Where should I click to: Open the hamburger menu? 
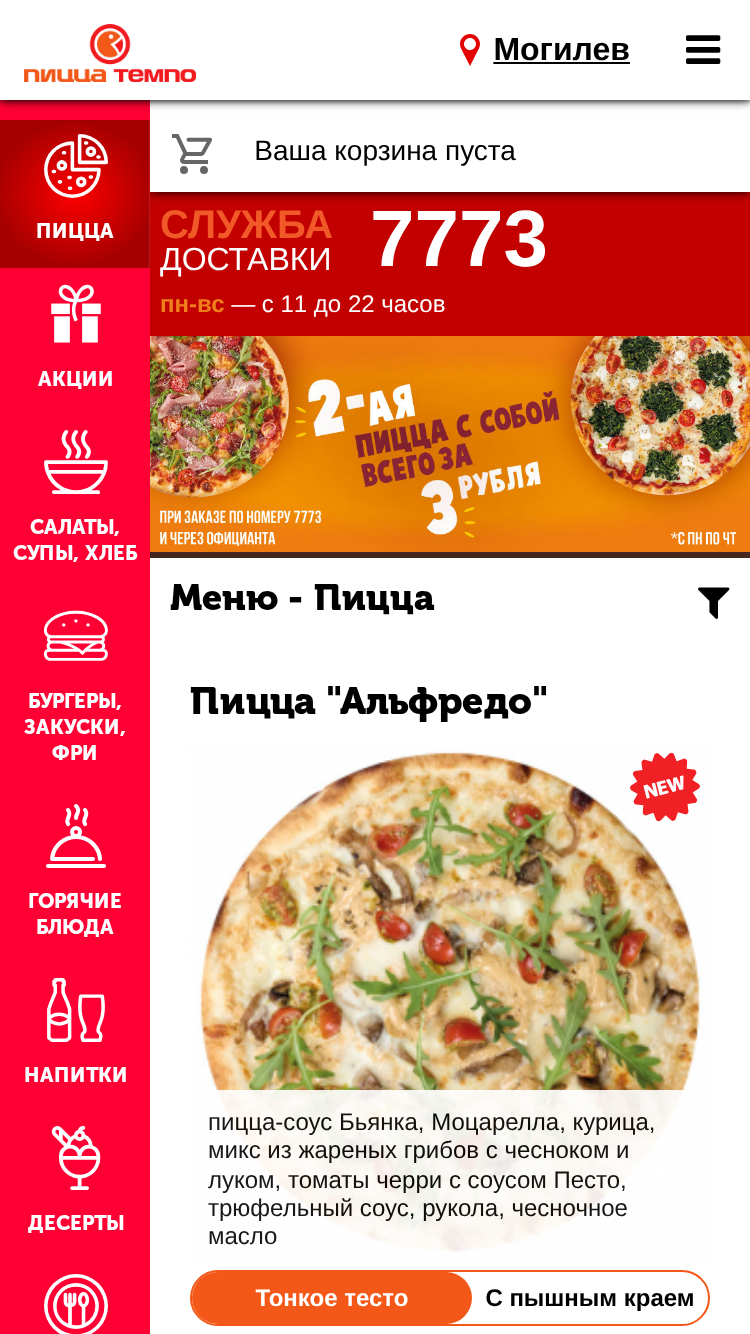(x=703, y=49)
